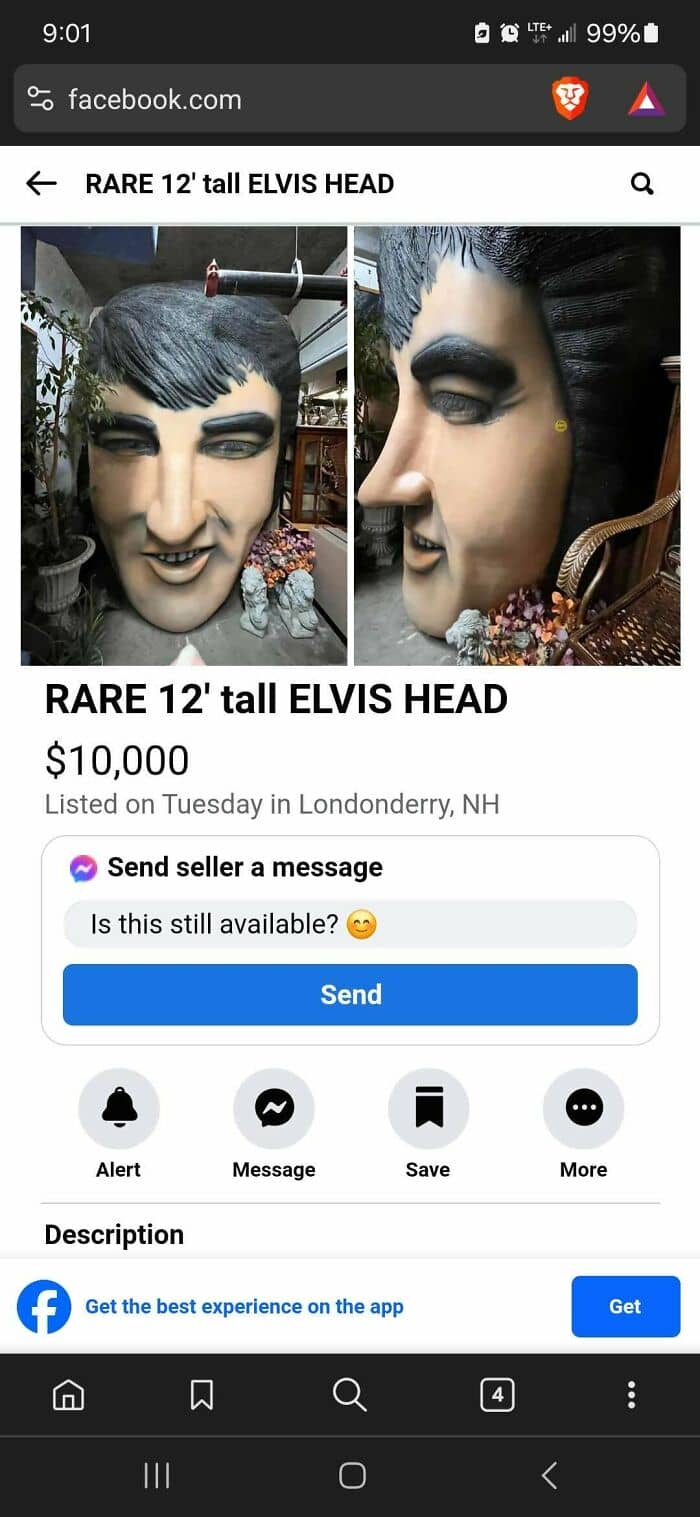Open the browser's three-dot menu
The height and width of the screenshot is (1517, 700).
(631, 1394)
